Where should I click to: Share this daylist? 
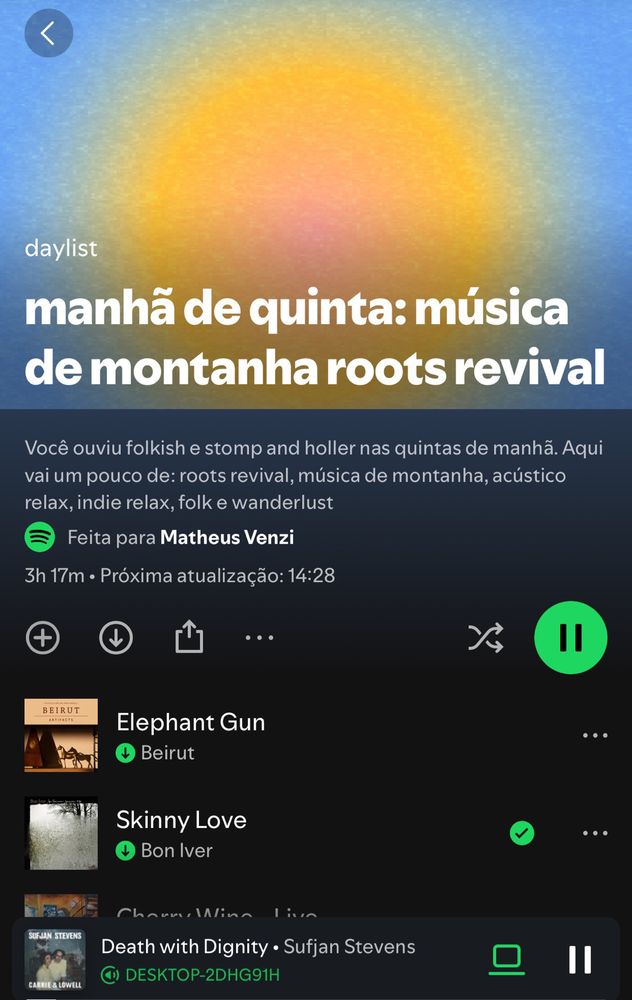tap(189, 638)
